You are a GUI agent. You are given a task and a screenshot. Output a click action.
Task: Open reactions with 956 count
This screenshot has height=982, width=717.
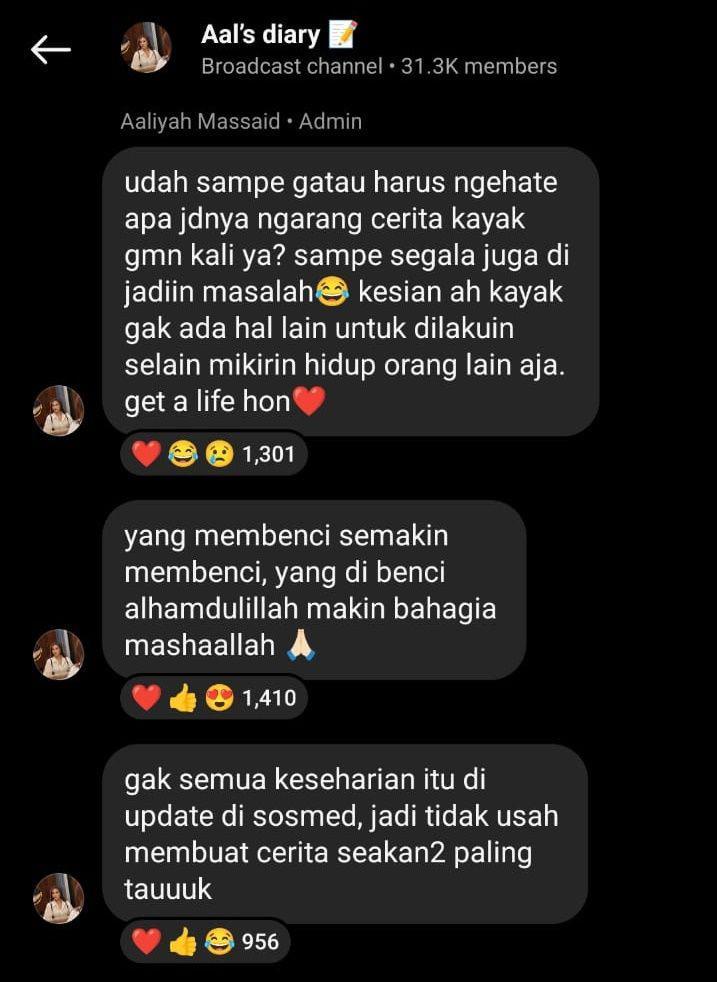(x=205, y=941)
